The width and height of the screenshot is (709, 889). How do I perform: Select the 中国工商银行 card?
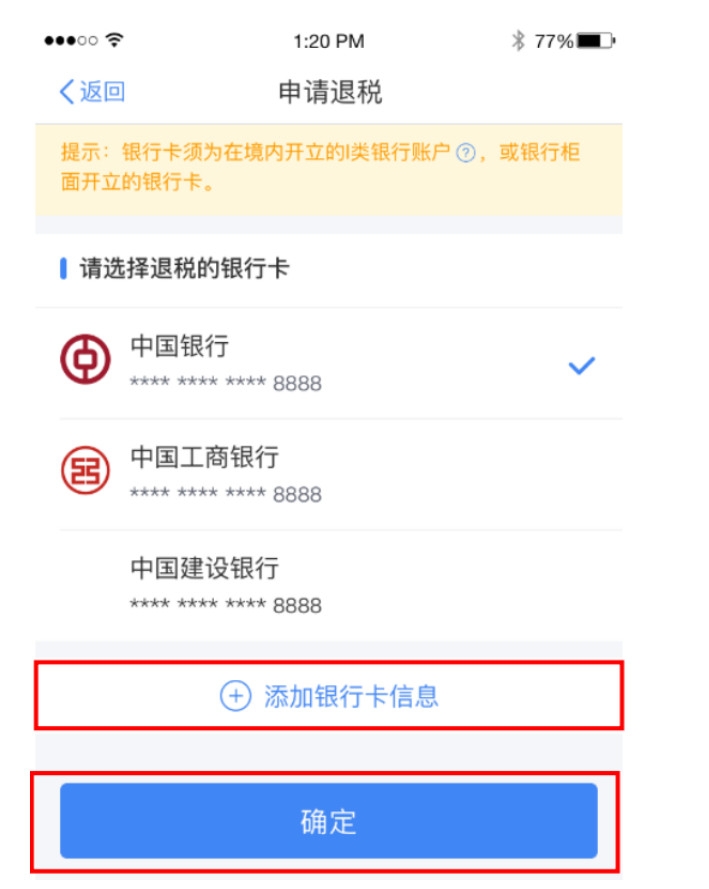click(330, 475)
